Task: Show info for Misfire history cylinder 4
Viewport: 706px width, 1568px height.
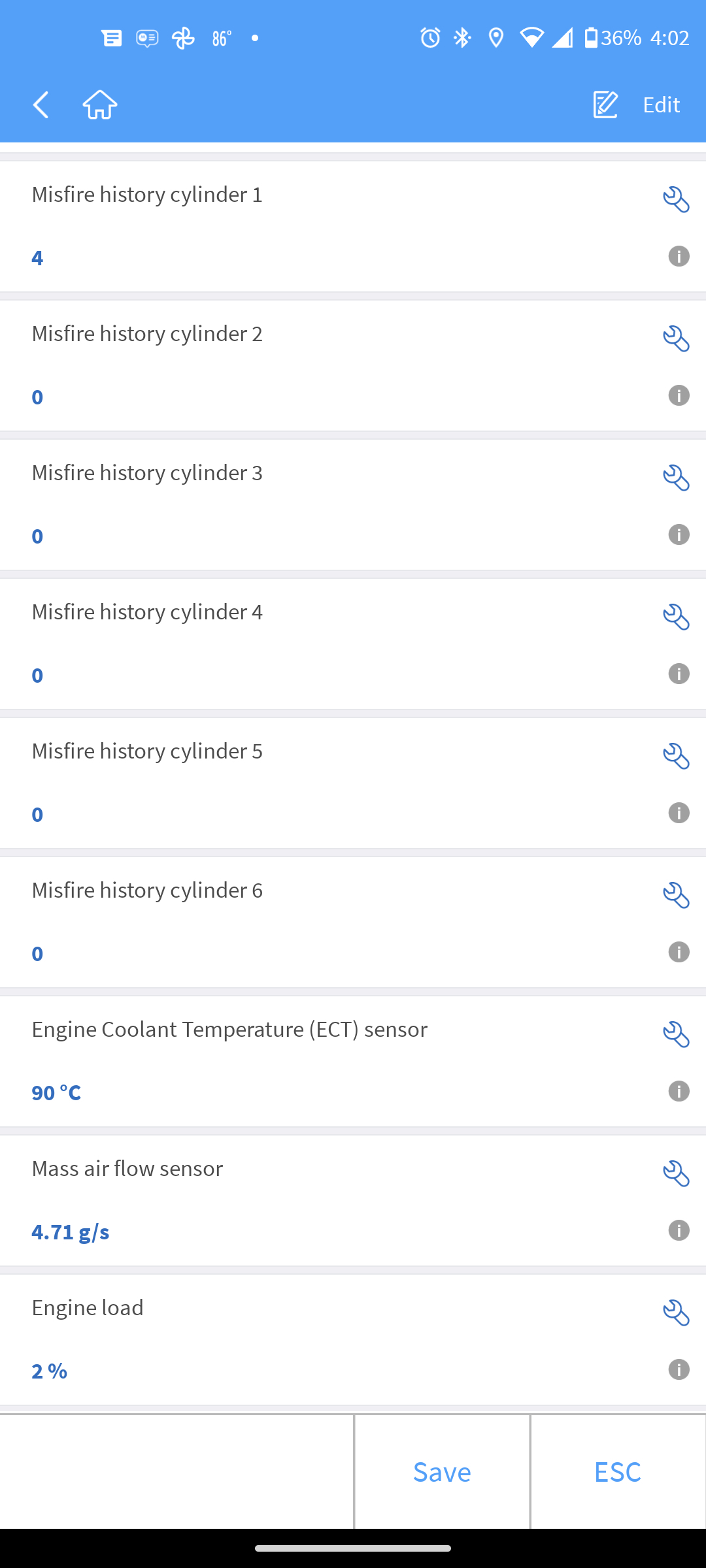Action: point(679,674)
